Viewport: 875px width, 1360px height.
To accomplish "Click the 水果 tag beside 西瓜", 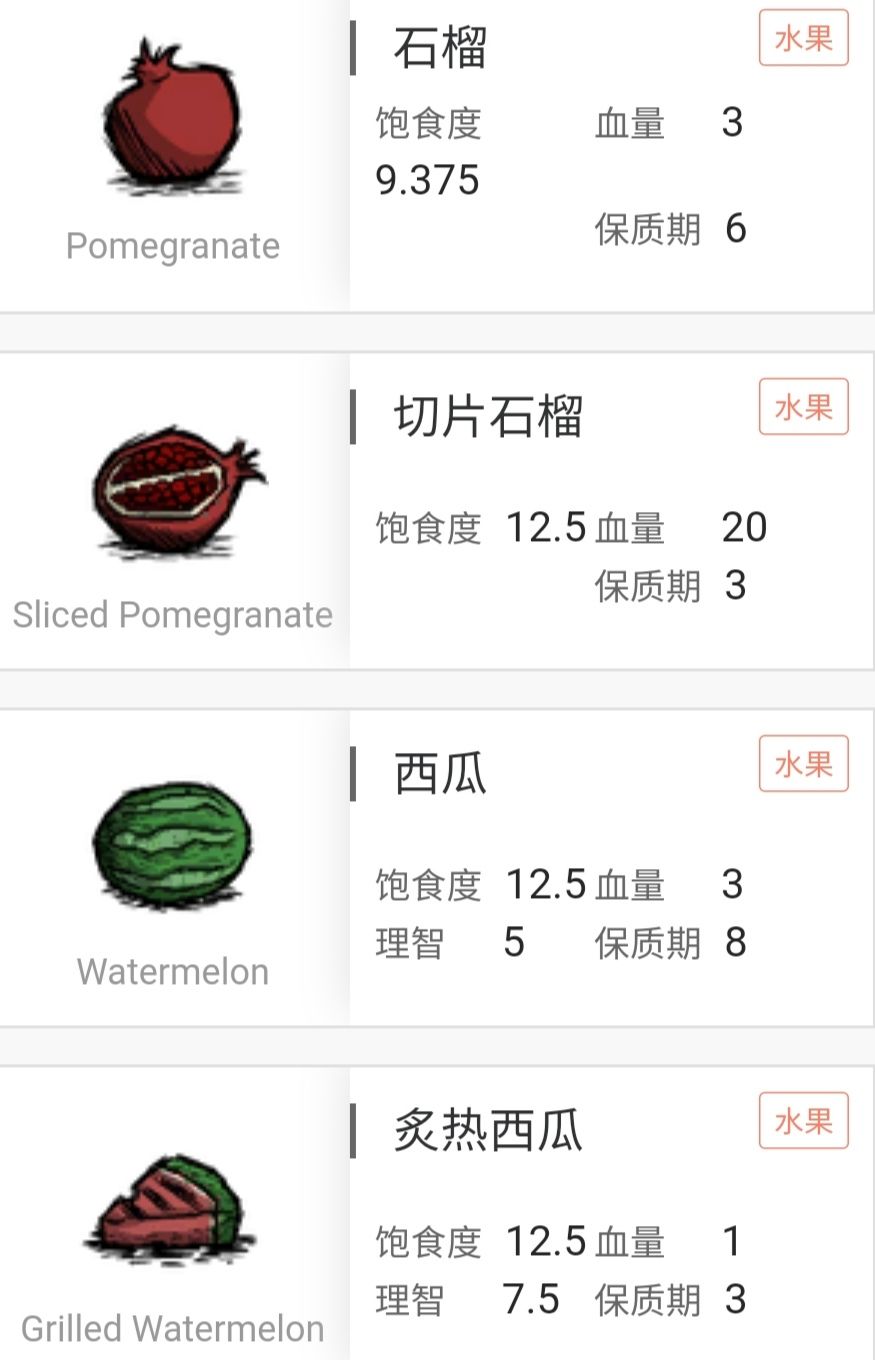I will coord(803,763).
